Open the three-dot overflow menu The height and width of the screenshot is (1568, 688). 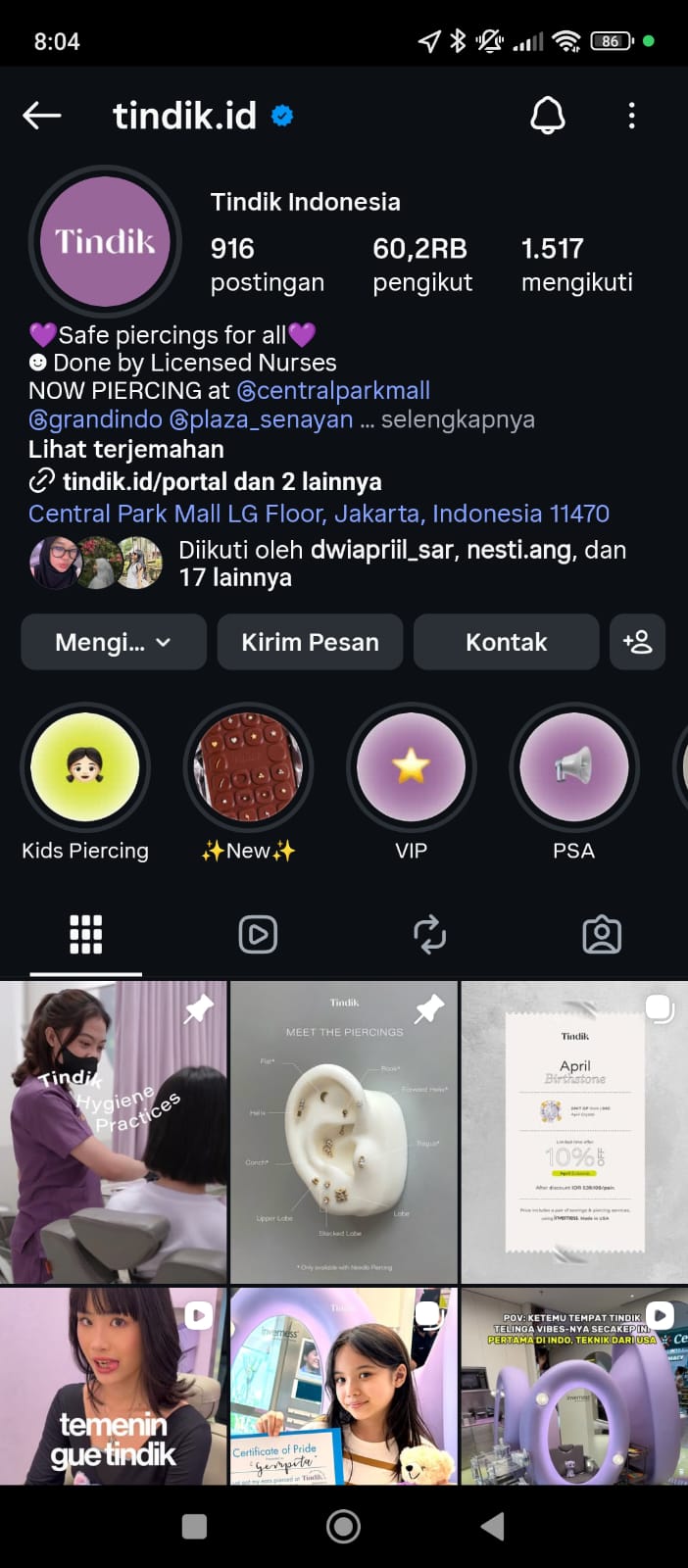631,116
